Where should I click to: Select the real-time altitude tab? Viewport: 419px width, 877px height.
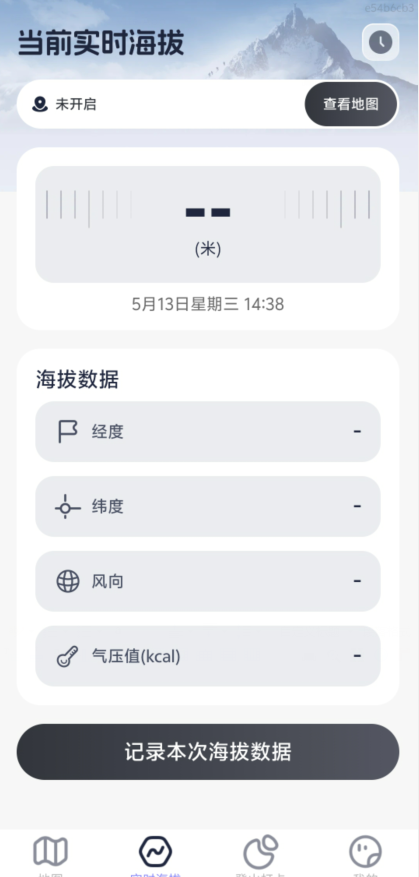point(156,855)
